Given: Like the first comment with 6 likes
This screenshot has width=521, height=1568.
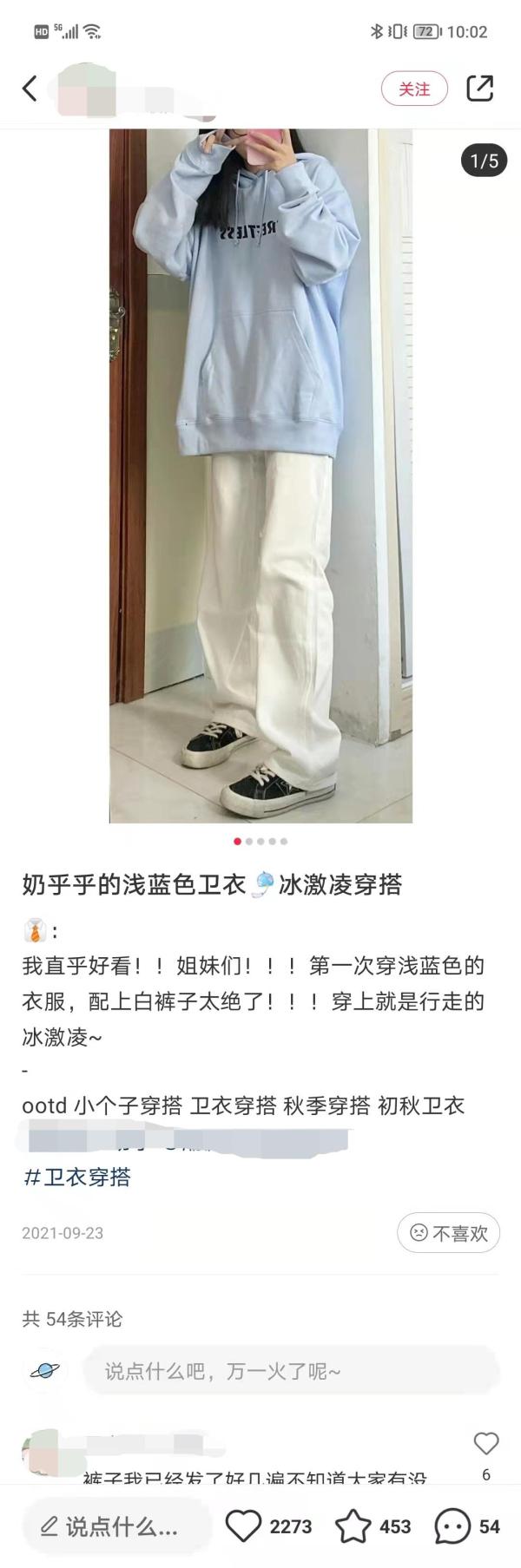Looking at the screenshot, I should click(x=485, y=1444).
